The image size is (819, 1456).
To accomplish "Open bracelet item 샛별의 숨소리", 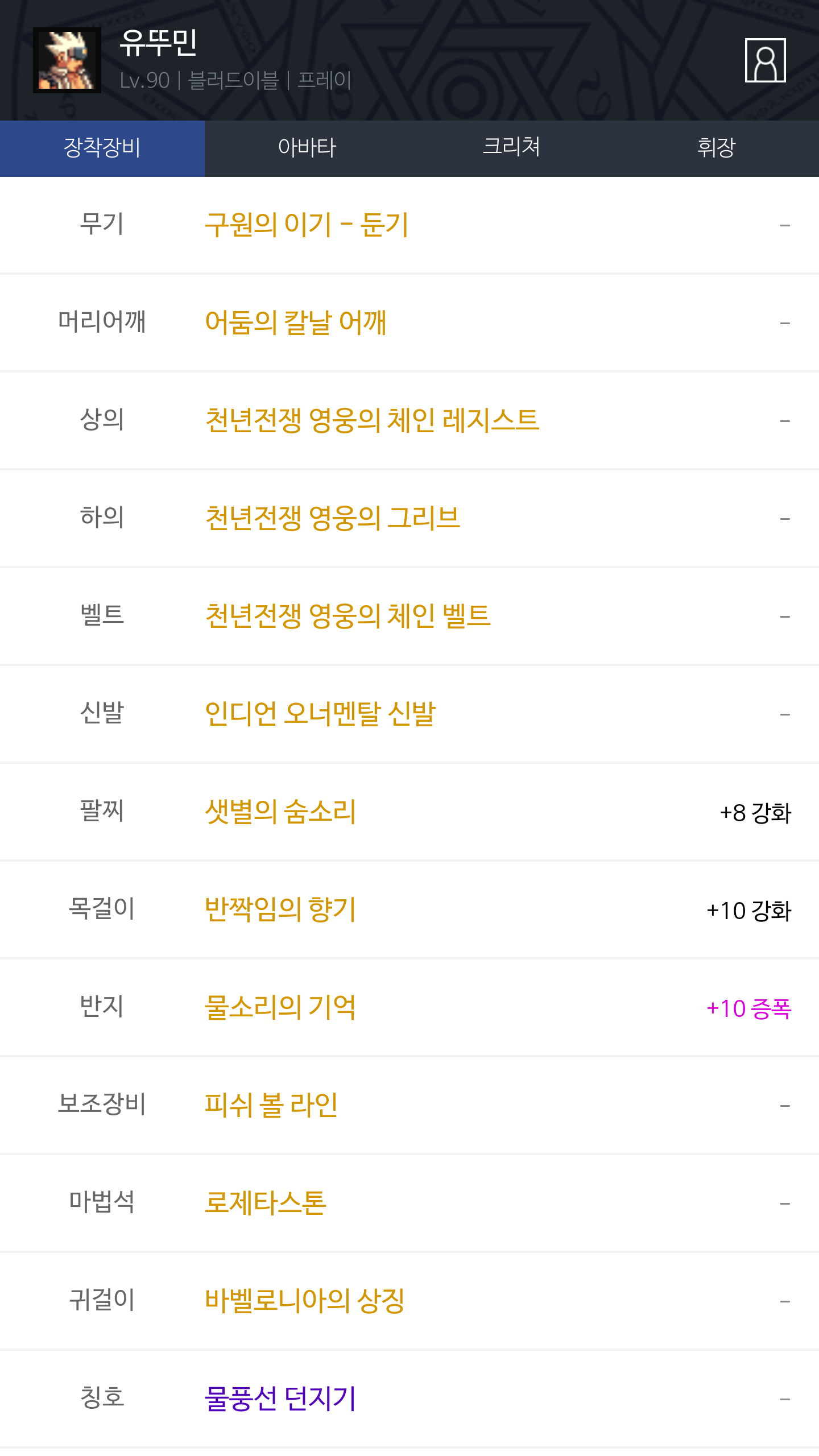I will click(280, 812).
